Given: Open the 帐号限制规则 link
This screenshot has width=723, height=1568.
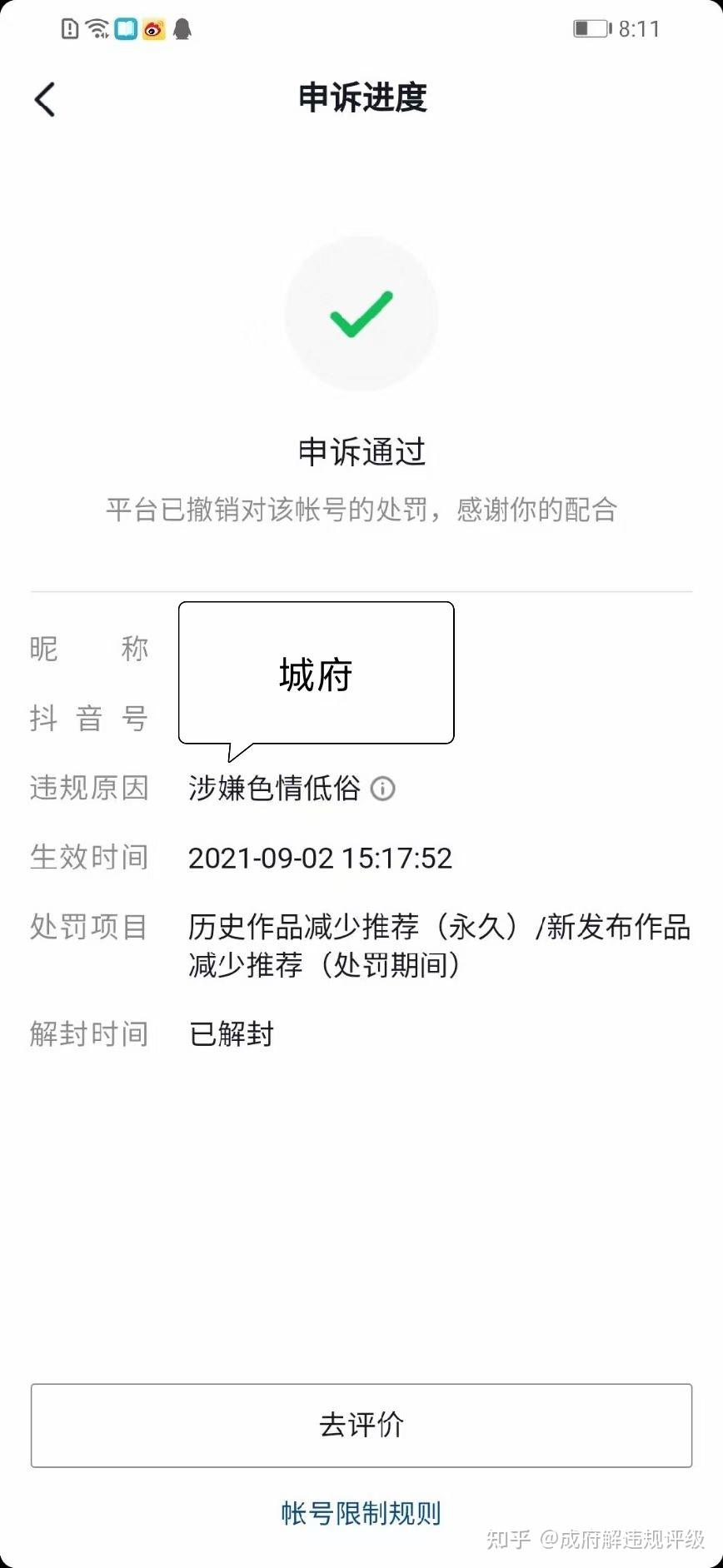Looking at the screenshot, I should (361, 1512).
